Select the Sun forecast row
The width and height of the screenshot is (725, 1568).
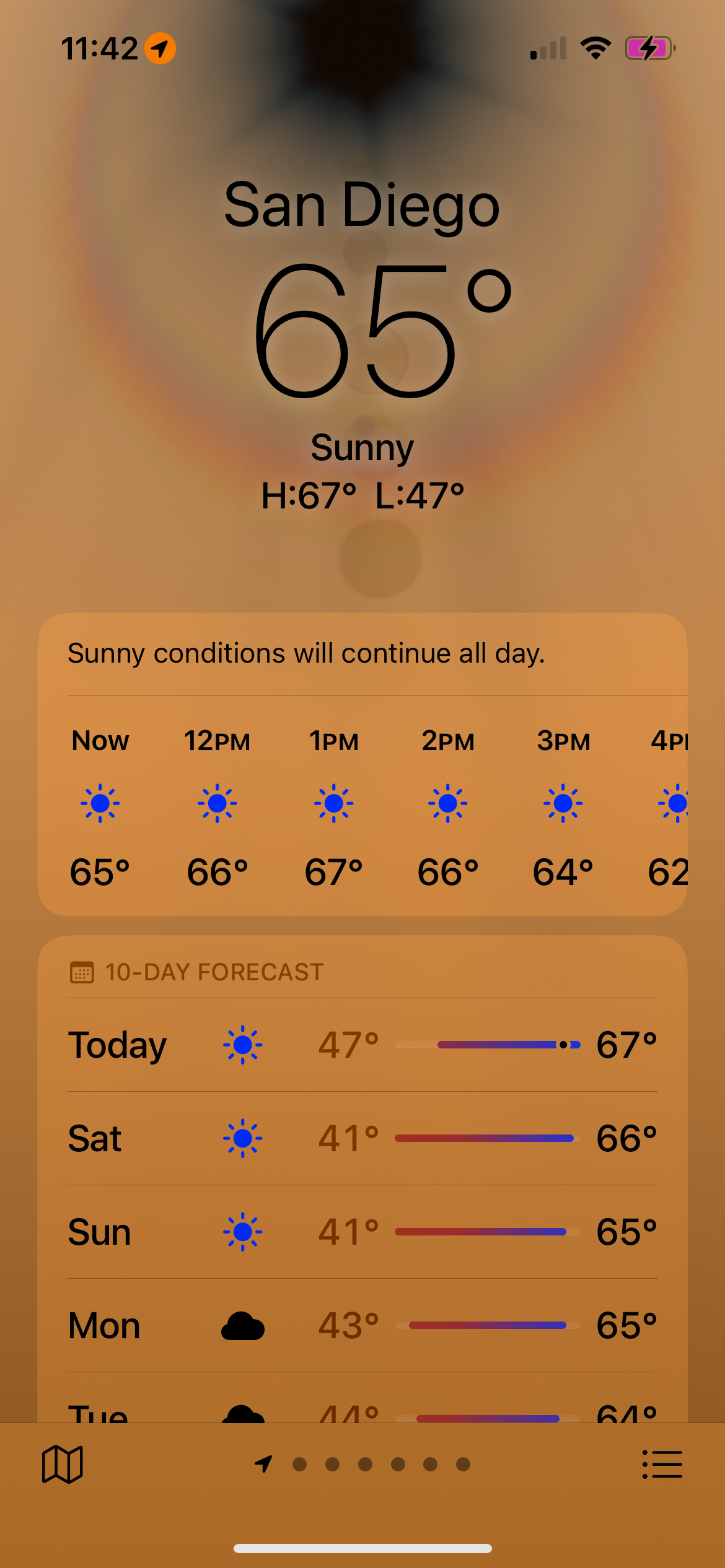[362, 1232]
